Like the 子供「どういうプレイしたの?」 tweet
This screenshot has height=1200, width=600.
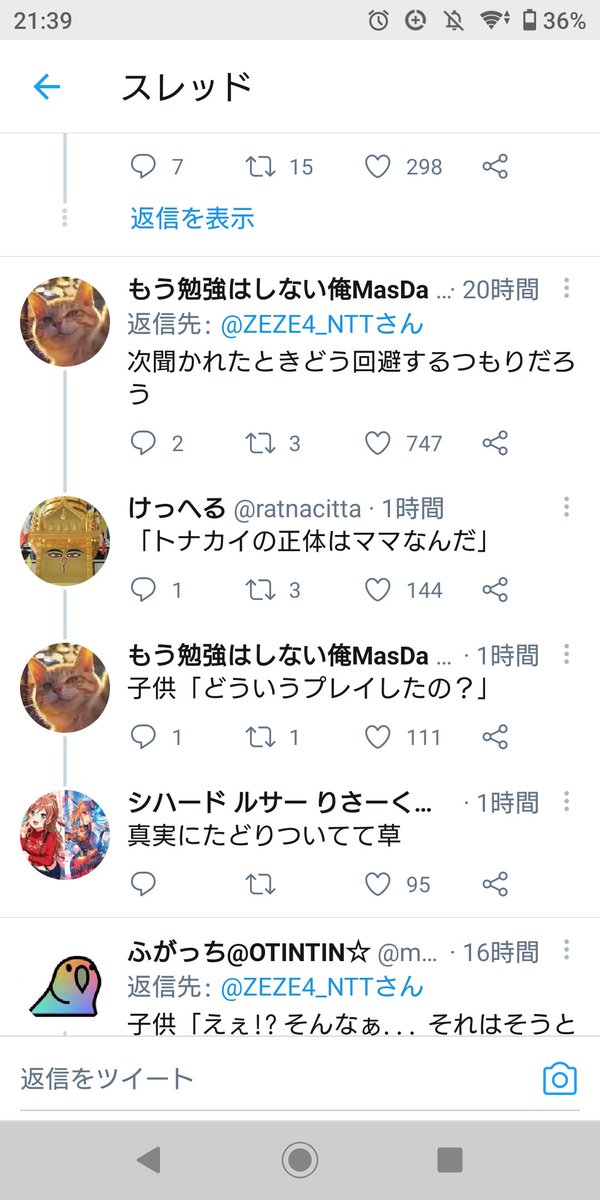coord(377,737)
